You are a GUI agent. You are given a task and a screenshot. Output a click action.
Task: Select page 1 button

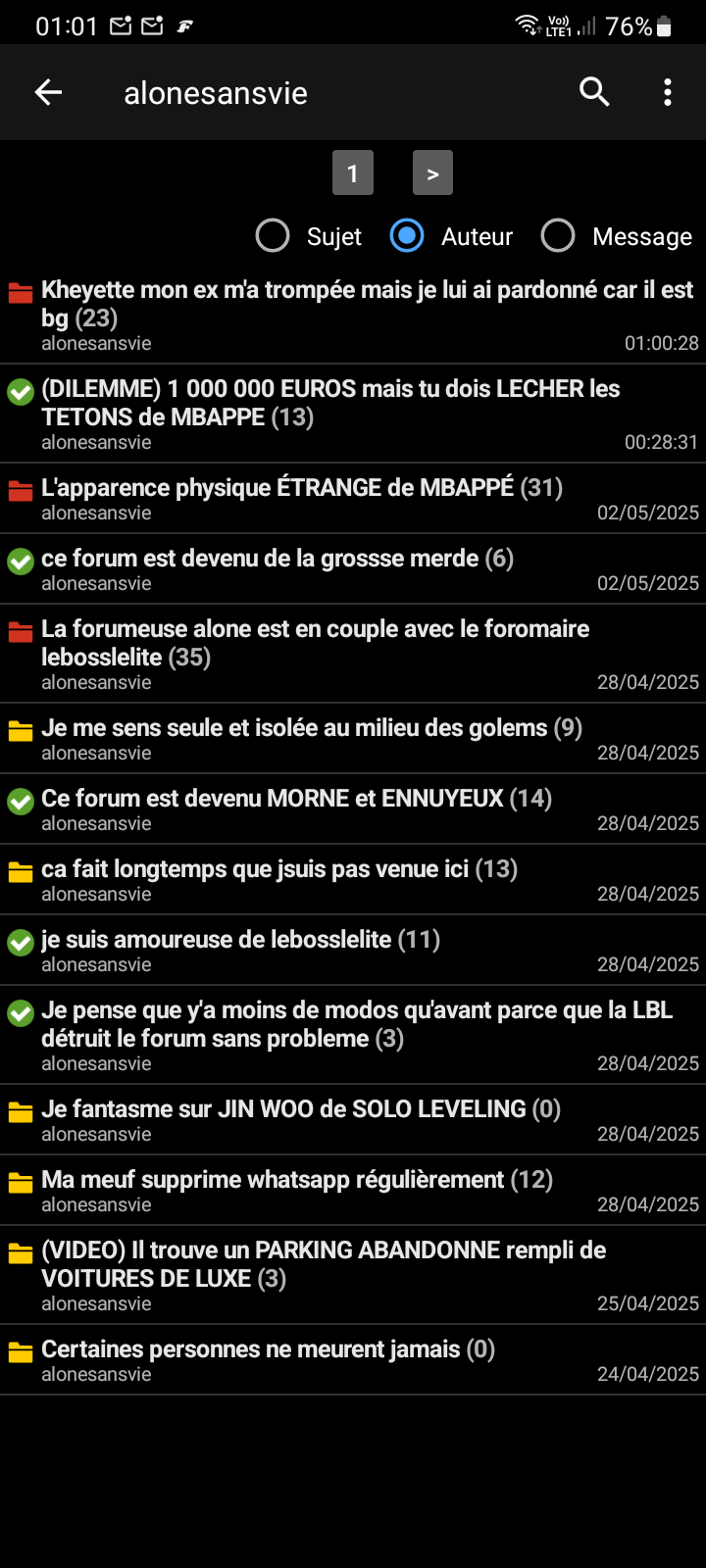pyautogui.click(x=353, y=173)
